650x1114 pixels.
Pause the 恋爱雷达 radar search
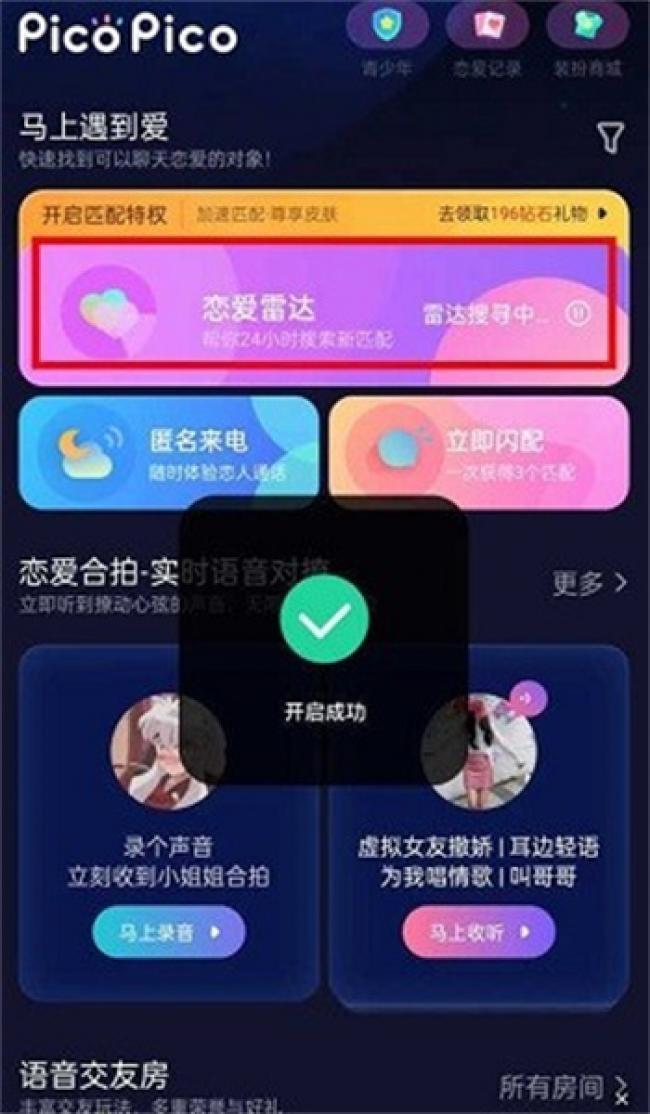click(578, 314)
